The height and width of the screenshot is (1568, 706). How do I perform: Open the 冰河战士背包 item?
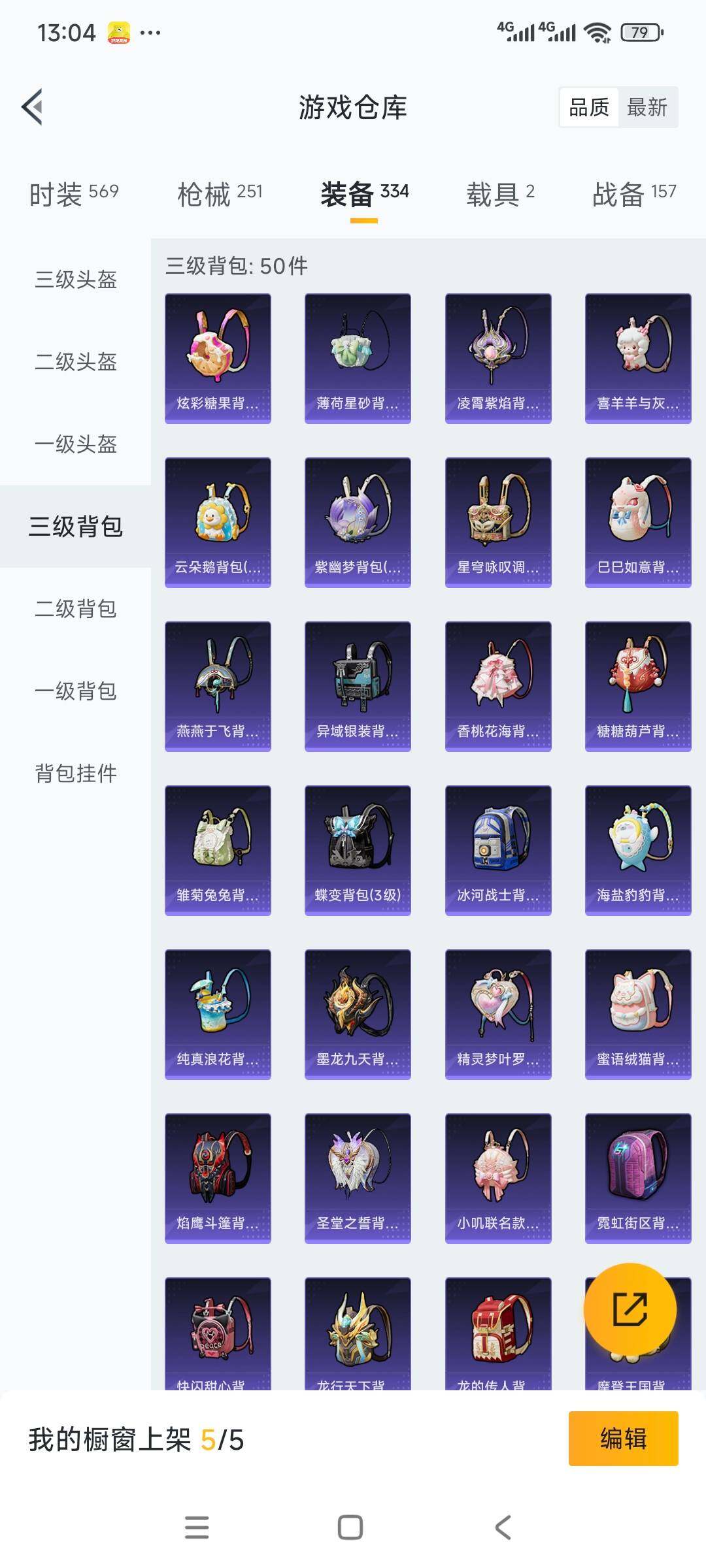498,850
